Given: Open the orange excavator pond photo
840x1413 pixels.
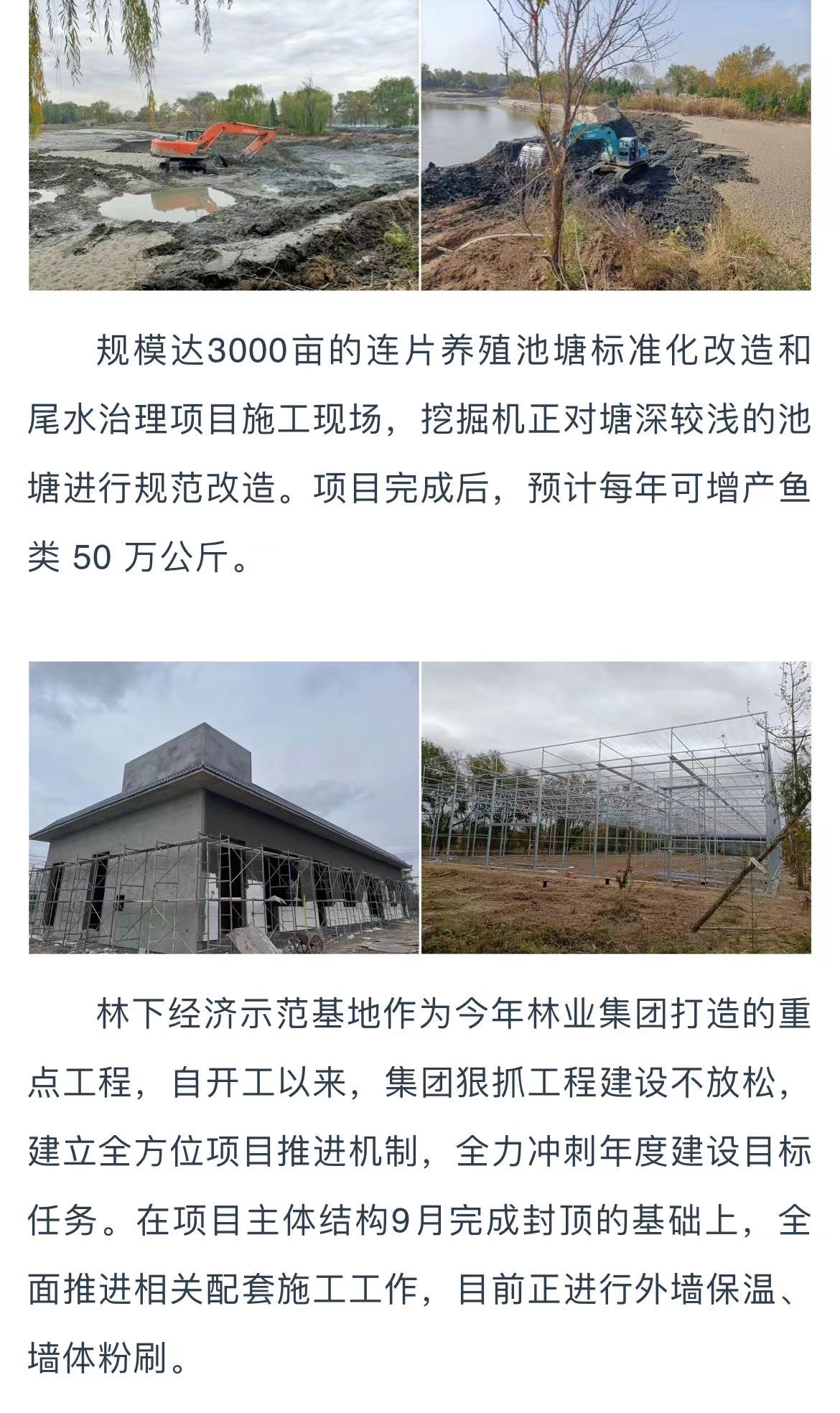Looking at the screenshot, I should [223, 144].
